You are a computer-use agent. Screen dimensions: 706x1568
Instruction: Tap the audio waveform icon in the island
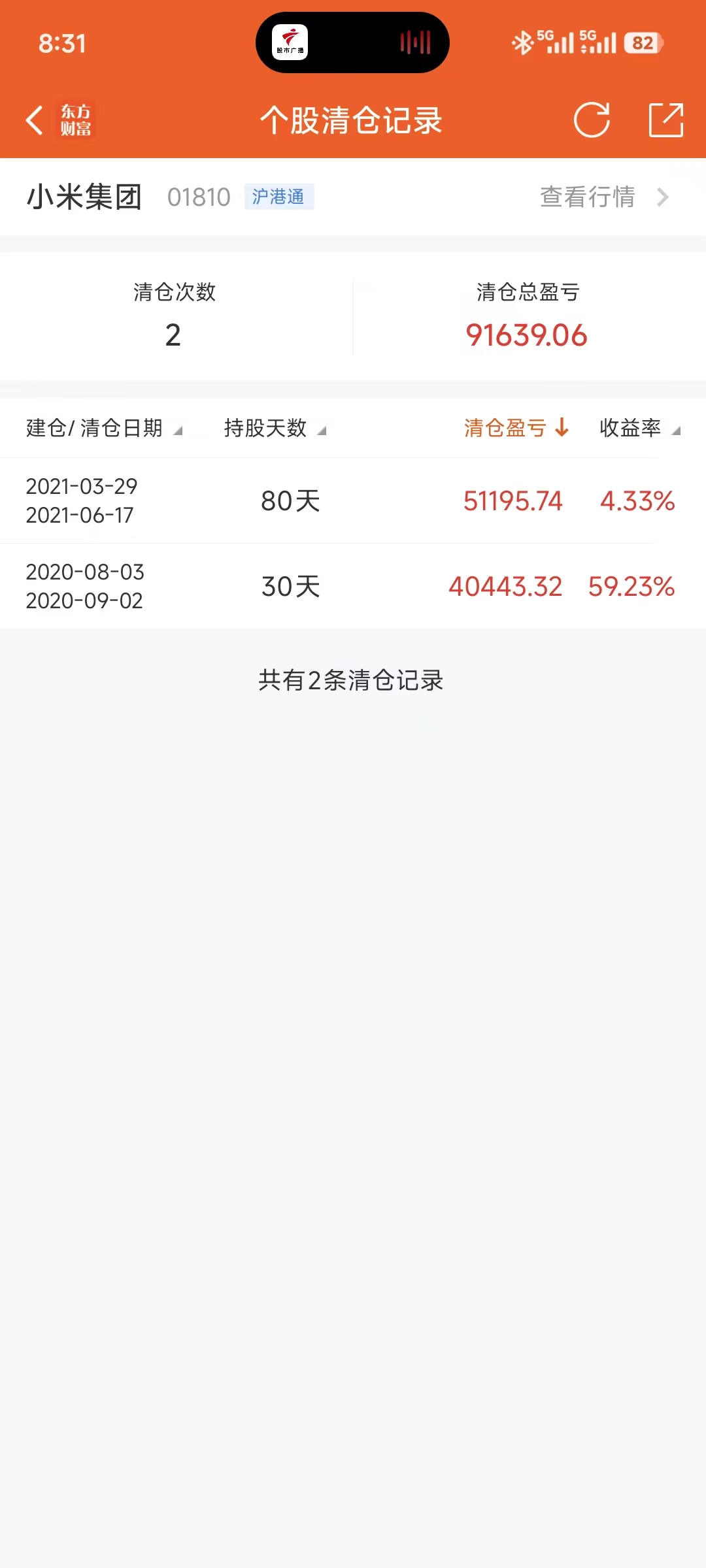[416, 42]
